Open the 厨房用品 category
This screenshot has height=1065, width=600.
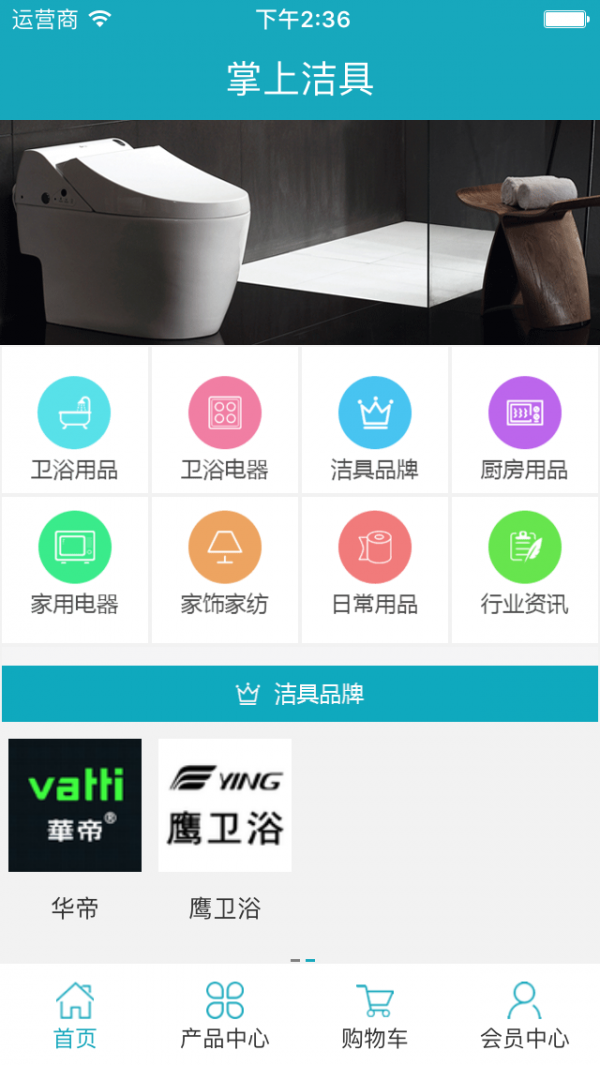coord(525,420)
